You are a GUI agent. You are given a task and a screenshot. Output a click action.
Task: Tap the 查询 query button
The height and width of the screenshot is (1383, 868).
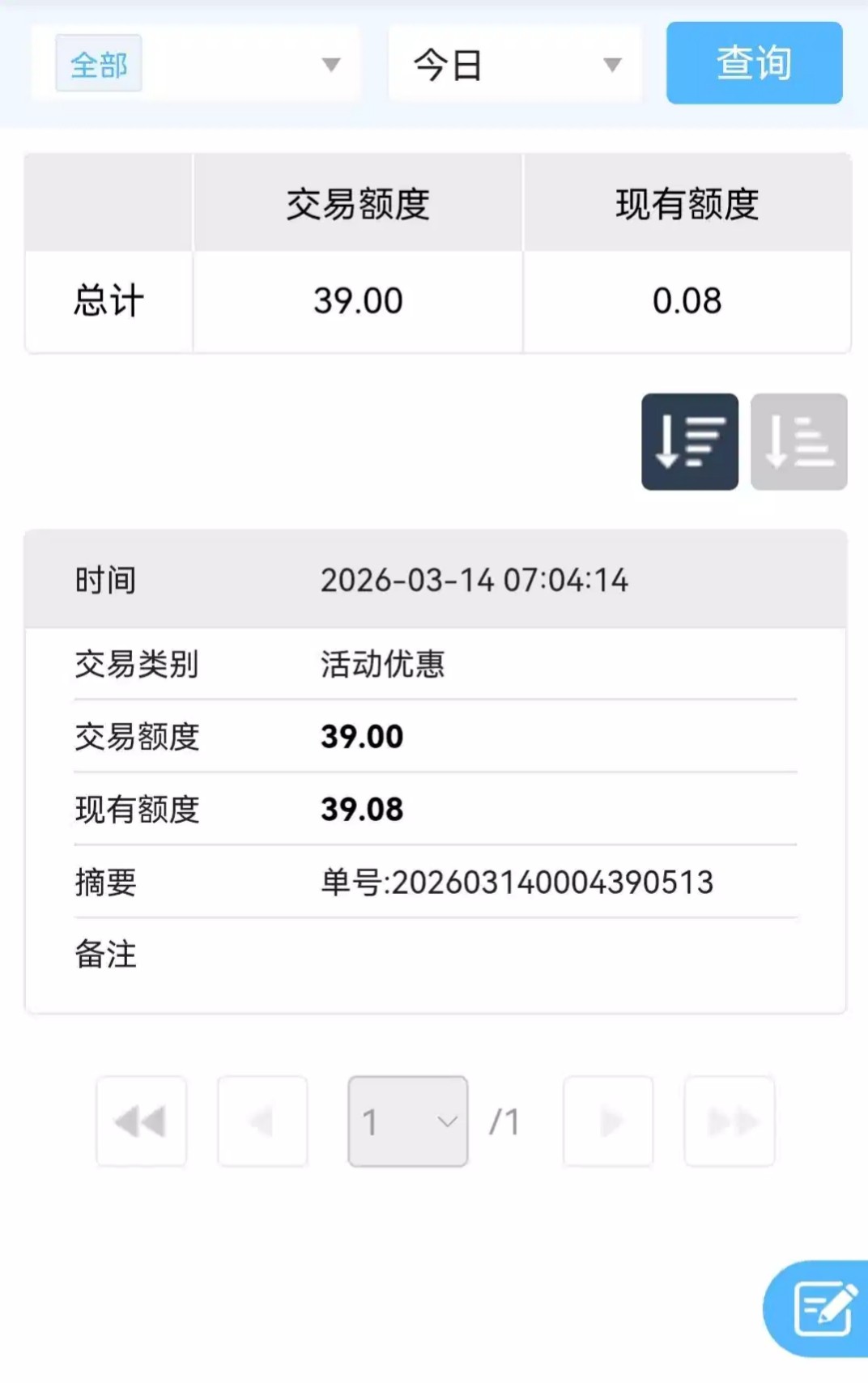pyautogui.click(x=754, y=63)
